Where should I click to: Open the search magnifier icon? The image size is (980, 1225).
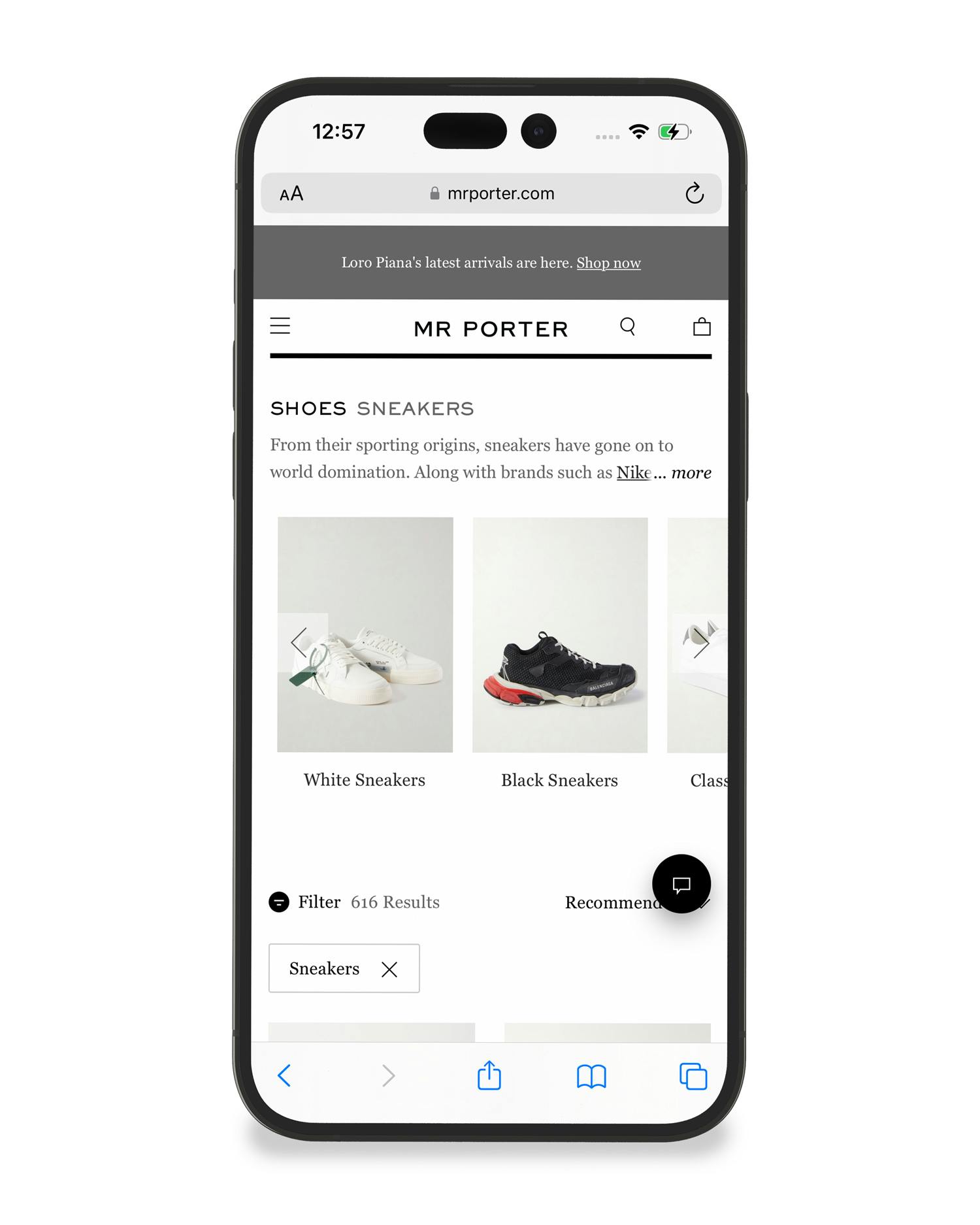(627, 326)
